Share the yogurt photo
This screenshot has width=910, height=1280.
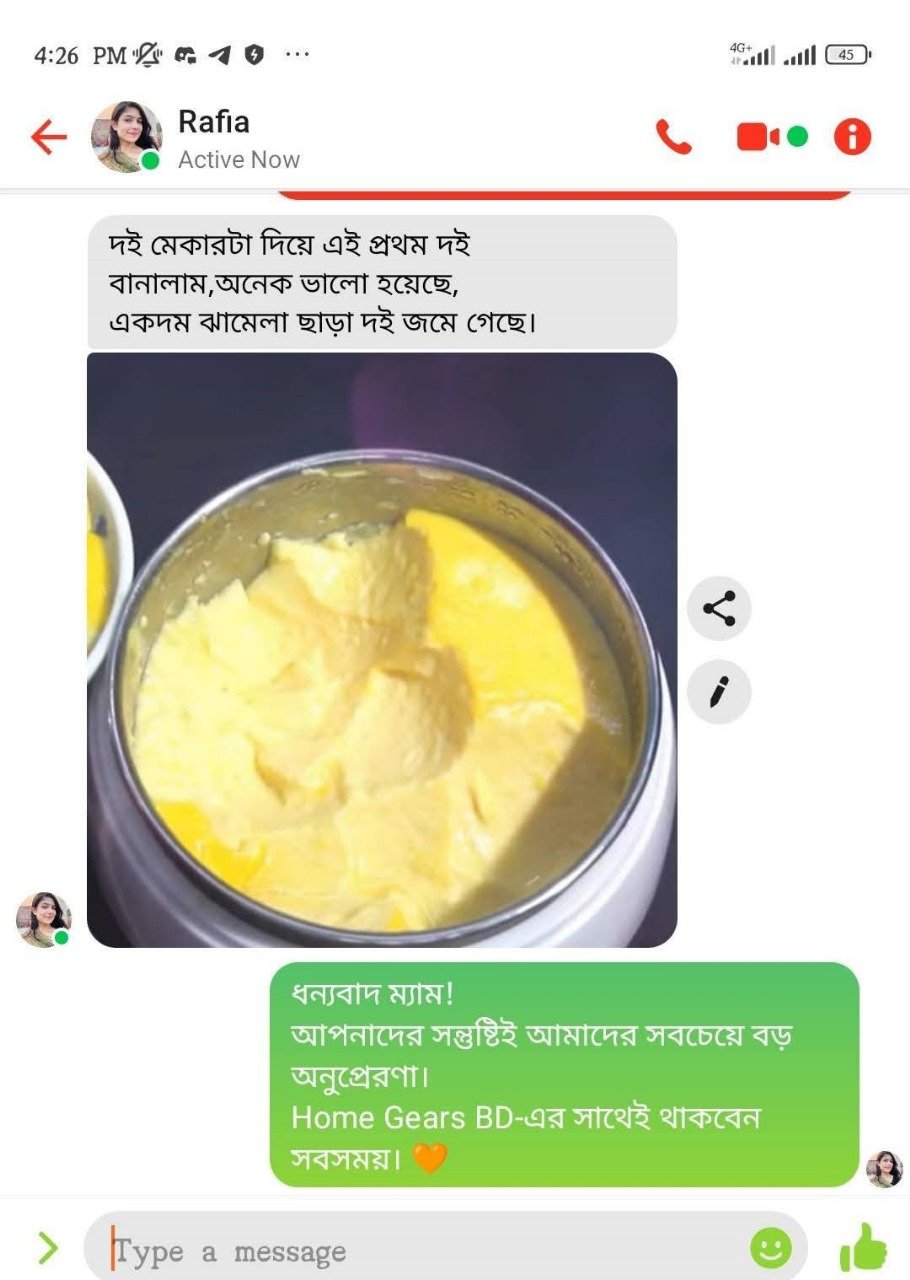[x=719, y=608]
